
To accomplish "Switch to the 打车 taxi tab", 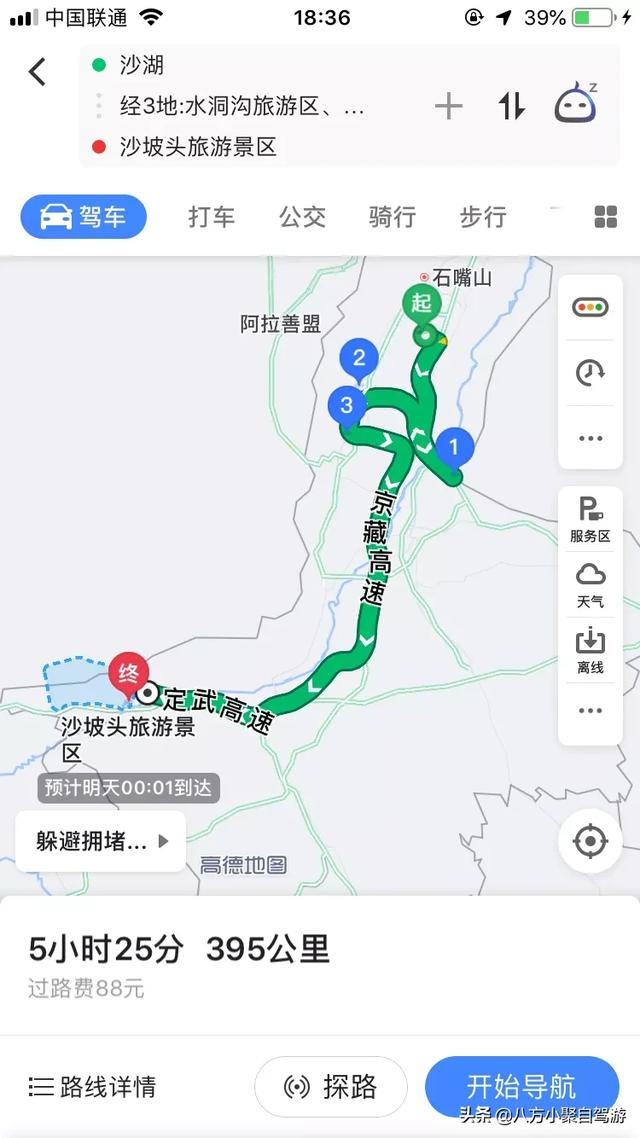I will 211,217.
